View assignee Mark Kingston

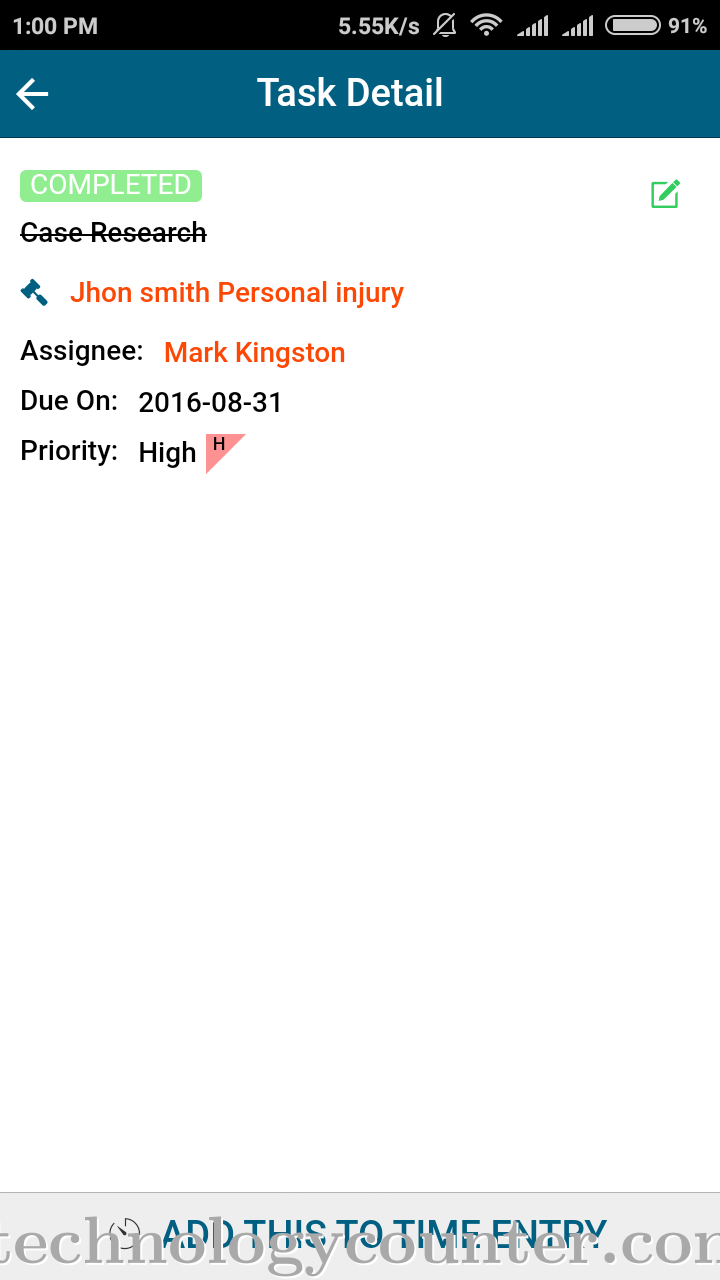[x=254, y=353]
